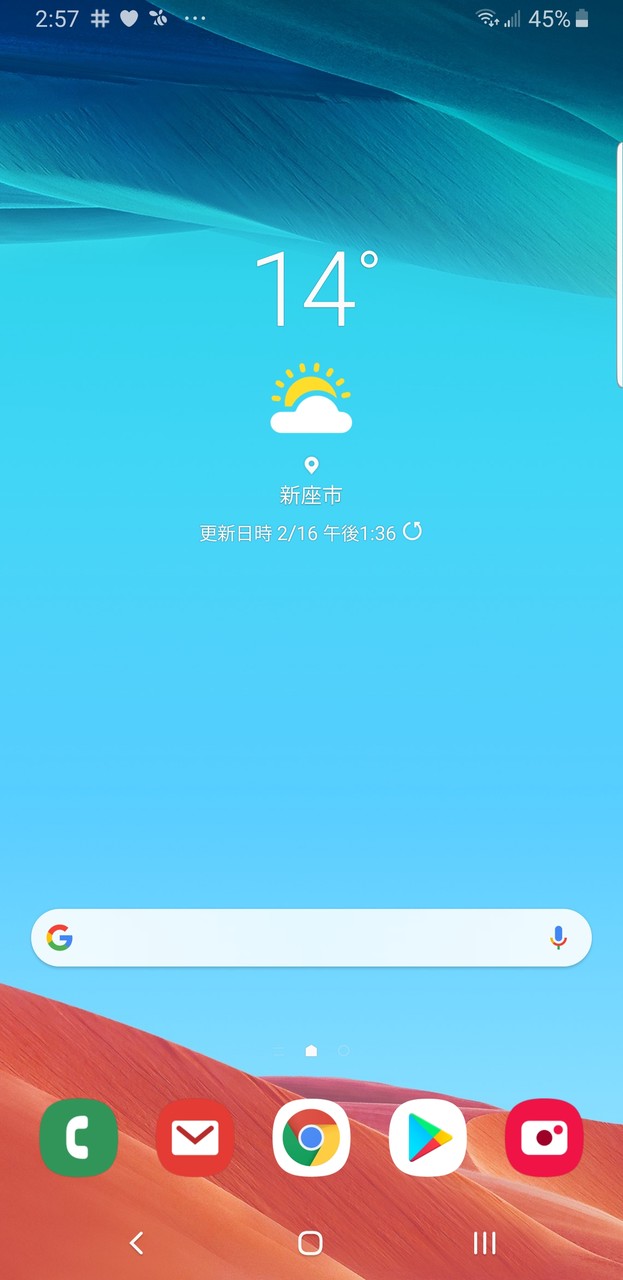Screen dimensions: 623x1280
Task: Go back with the navigation bar arrow
Action: tap(137, 1243)
